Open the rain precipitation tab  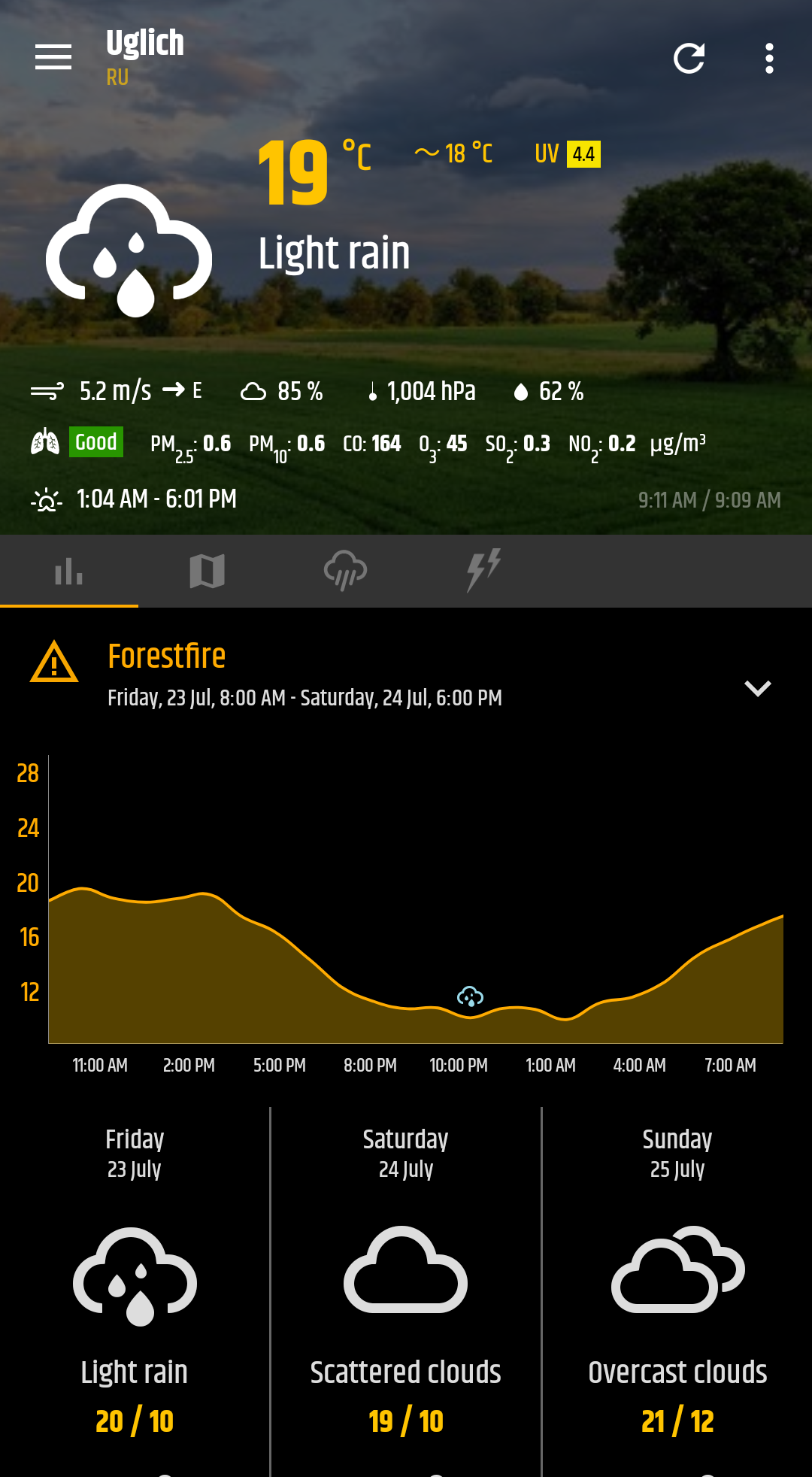coord(345,571)
